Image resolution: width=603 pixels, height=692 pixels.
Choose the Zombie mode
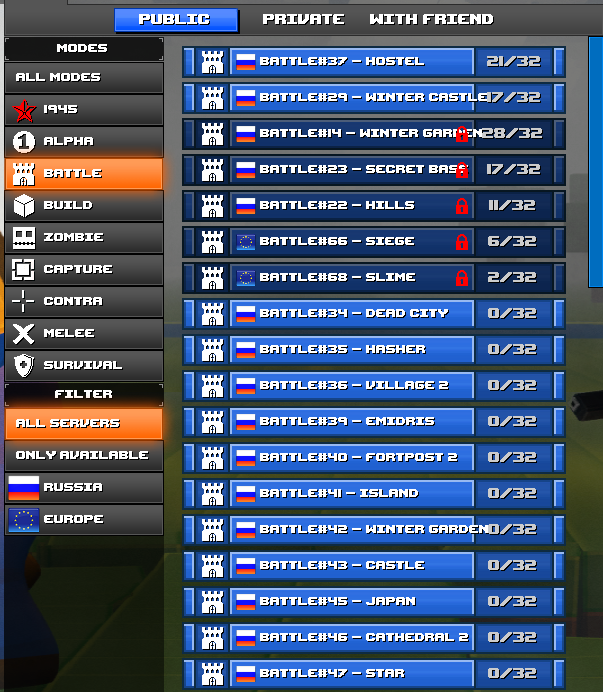tap(83, 237)
